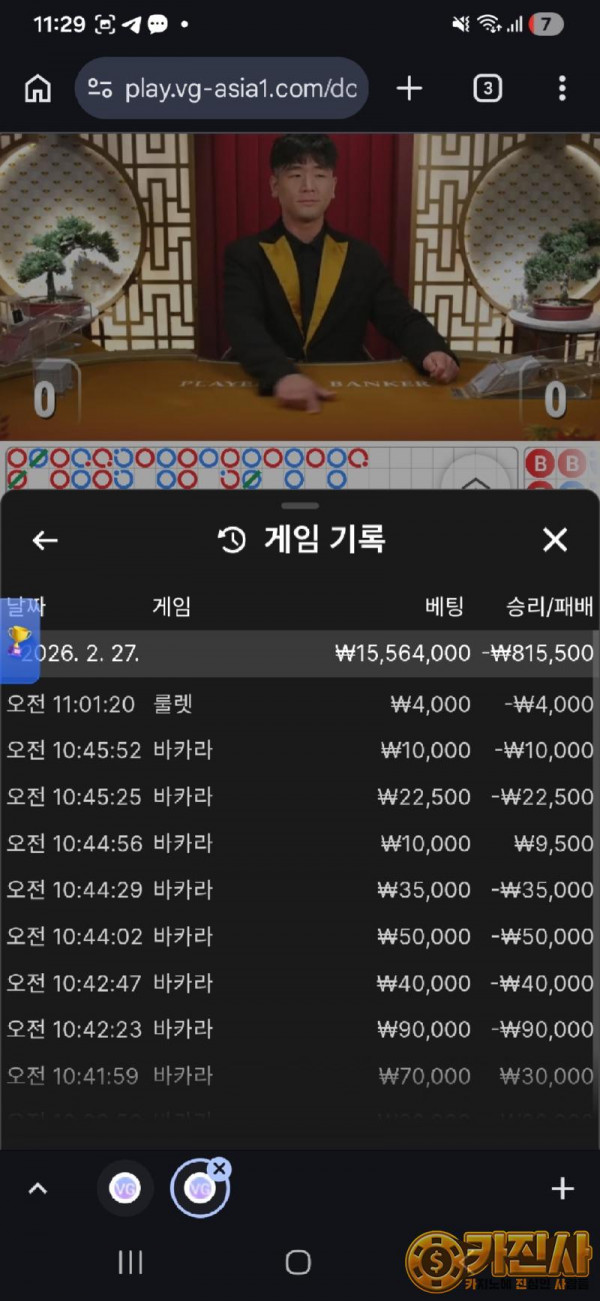Close the game history panel
The image size is (600, 1301).
pos(554,541)
